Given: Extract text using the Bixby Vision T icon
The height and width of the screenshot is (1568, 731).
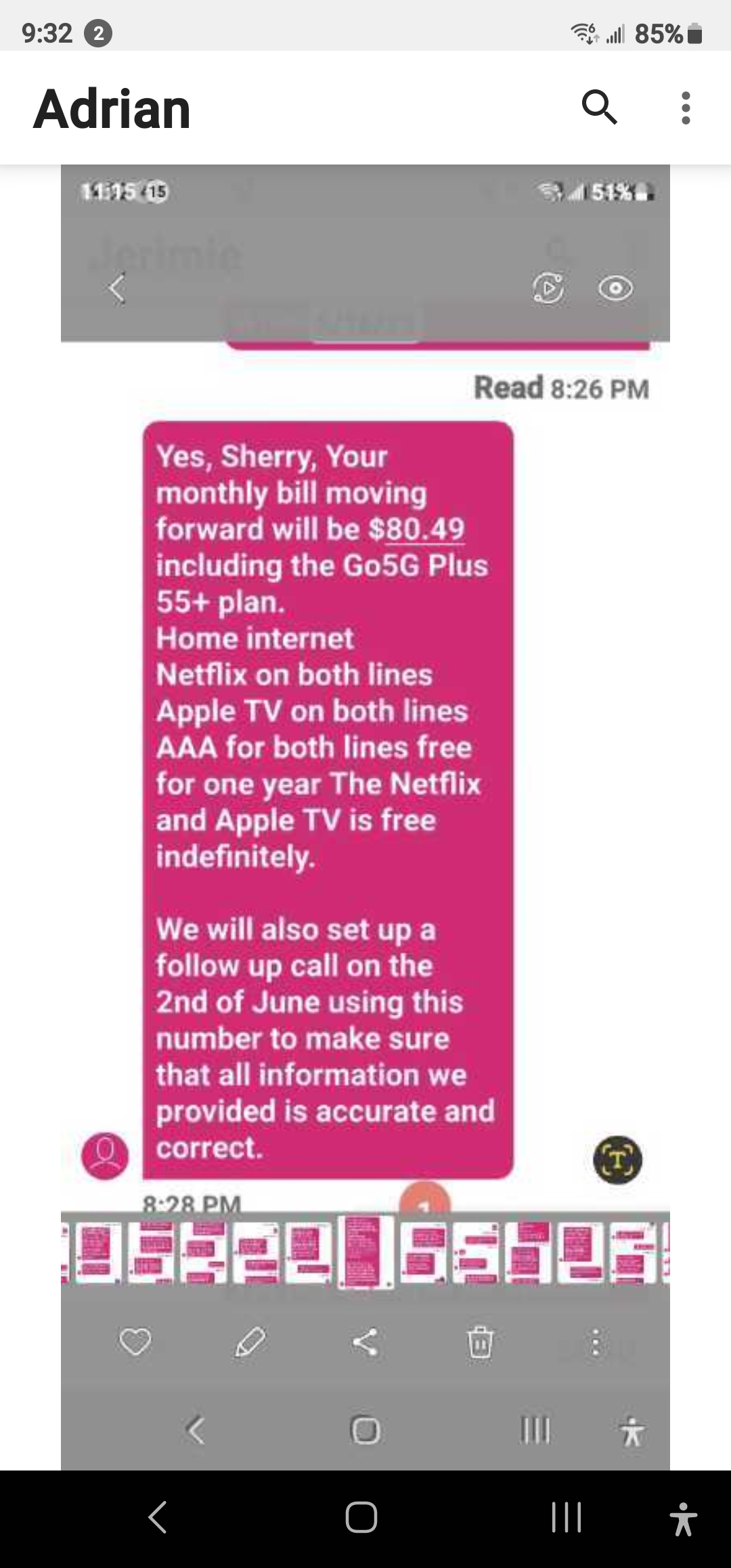Looking at the screenshot, I should coord(618,1160).
